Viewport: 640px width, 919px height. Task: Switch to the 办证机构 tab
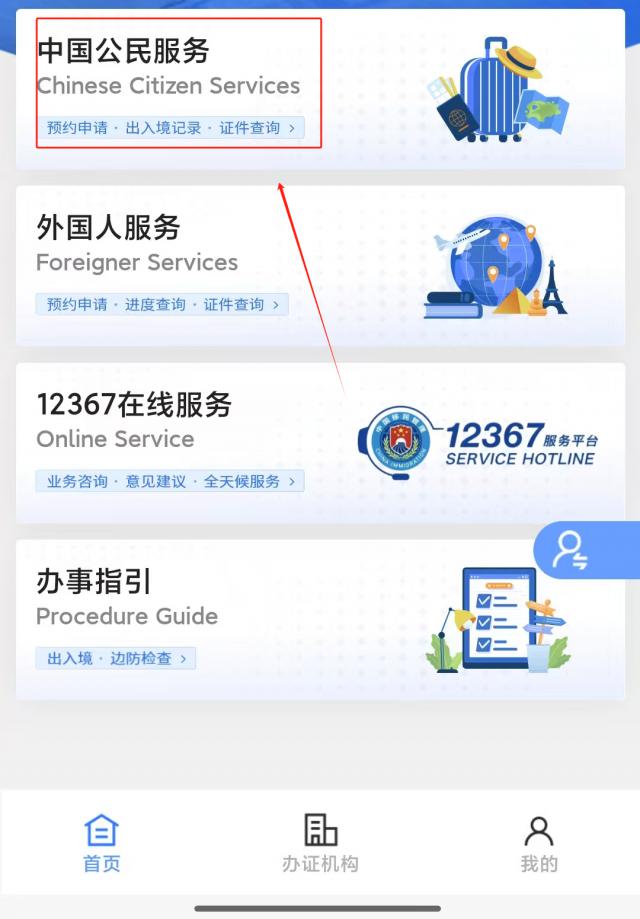(x=320, y=843)
